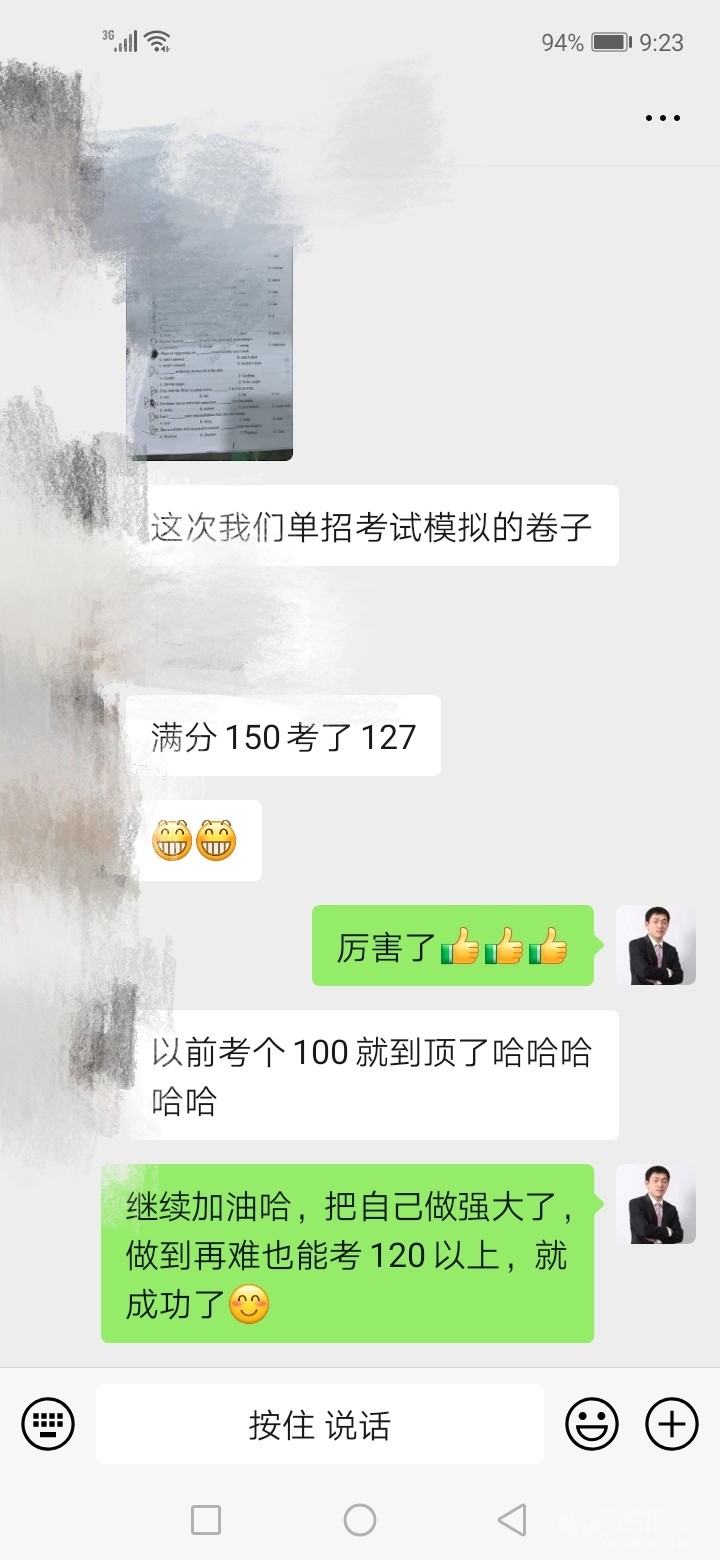The image size is (720, 1560).
Task: Open sender's avatar next to 厉害了 message
Action: point(656,945)
